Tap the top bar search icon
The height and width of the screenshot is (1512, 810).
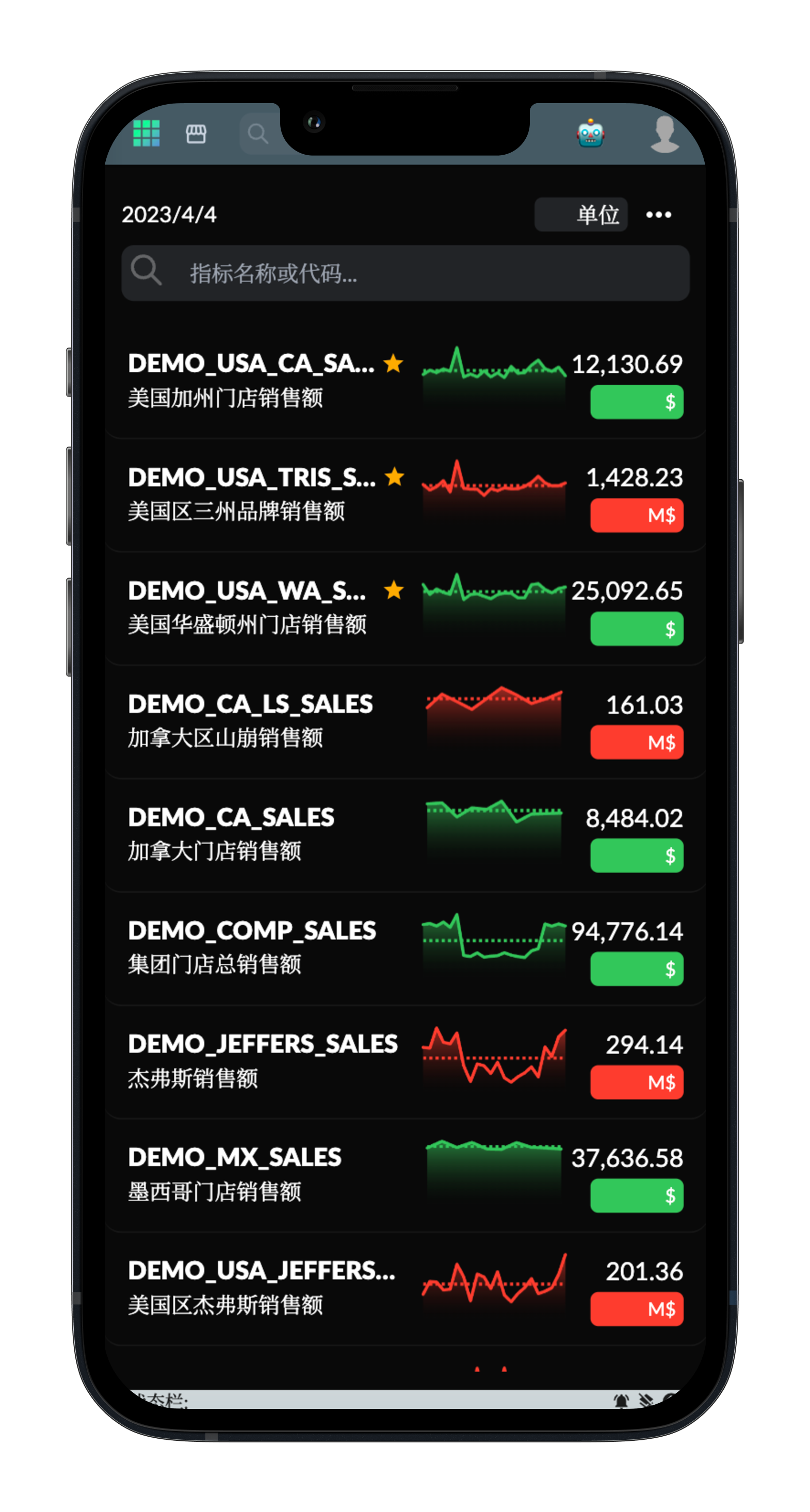click(257, 134)
